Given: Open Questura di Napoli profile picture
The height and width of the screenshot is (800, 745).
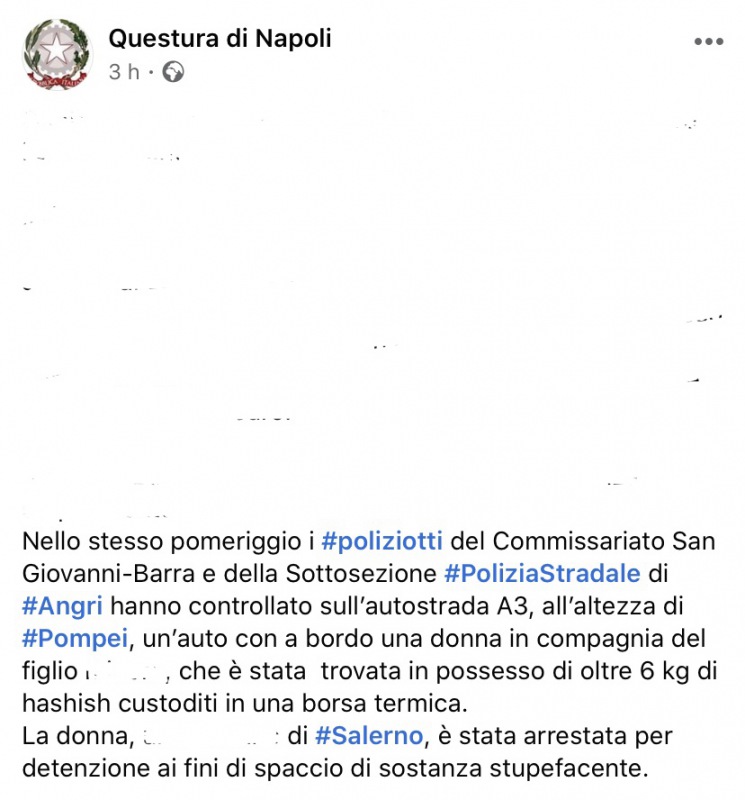Looking at the screenshot, I should tap(56, 54).
